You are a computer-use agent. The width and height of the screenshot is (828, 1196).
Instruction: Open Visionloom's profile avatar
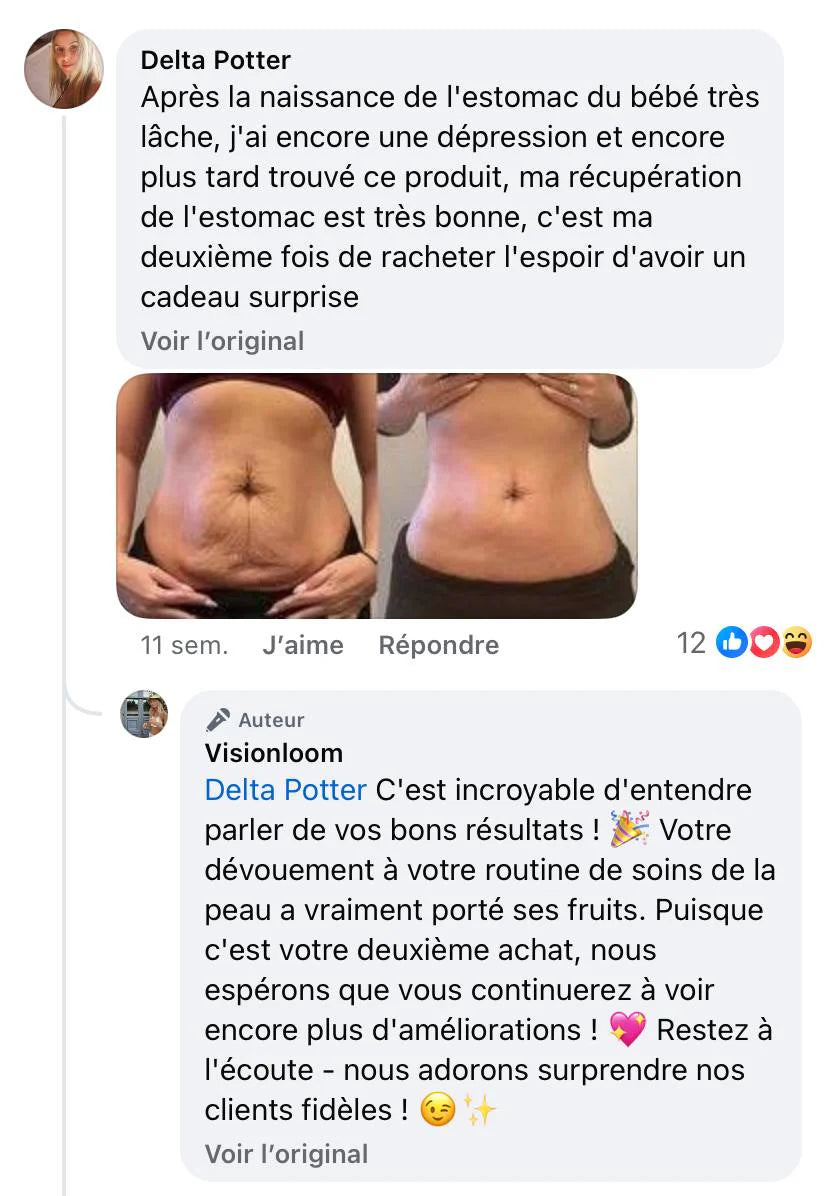[144, 713]
